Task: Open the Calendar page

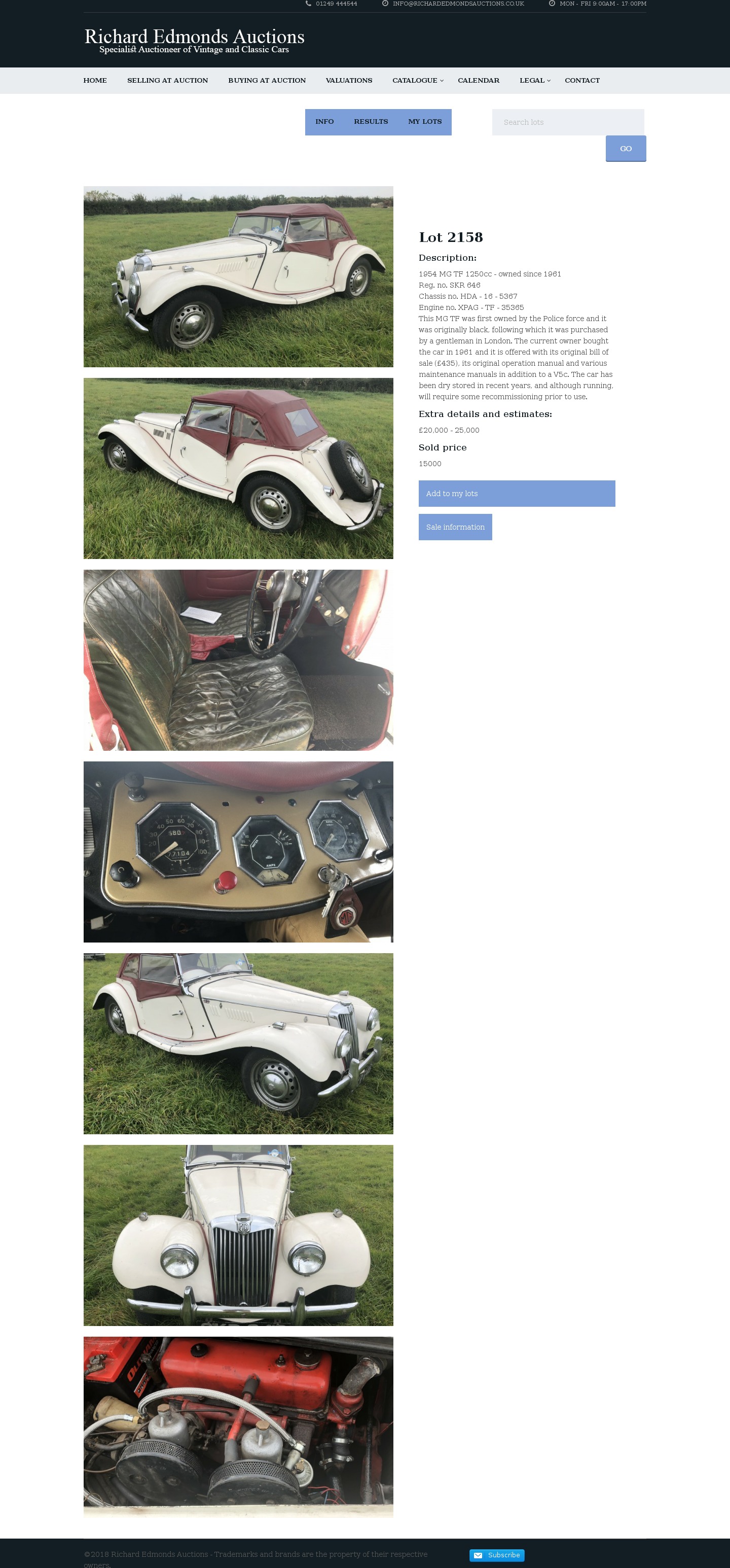Action: [478, 80]
